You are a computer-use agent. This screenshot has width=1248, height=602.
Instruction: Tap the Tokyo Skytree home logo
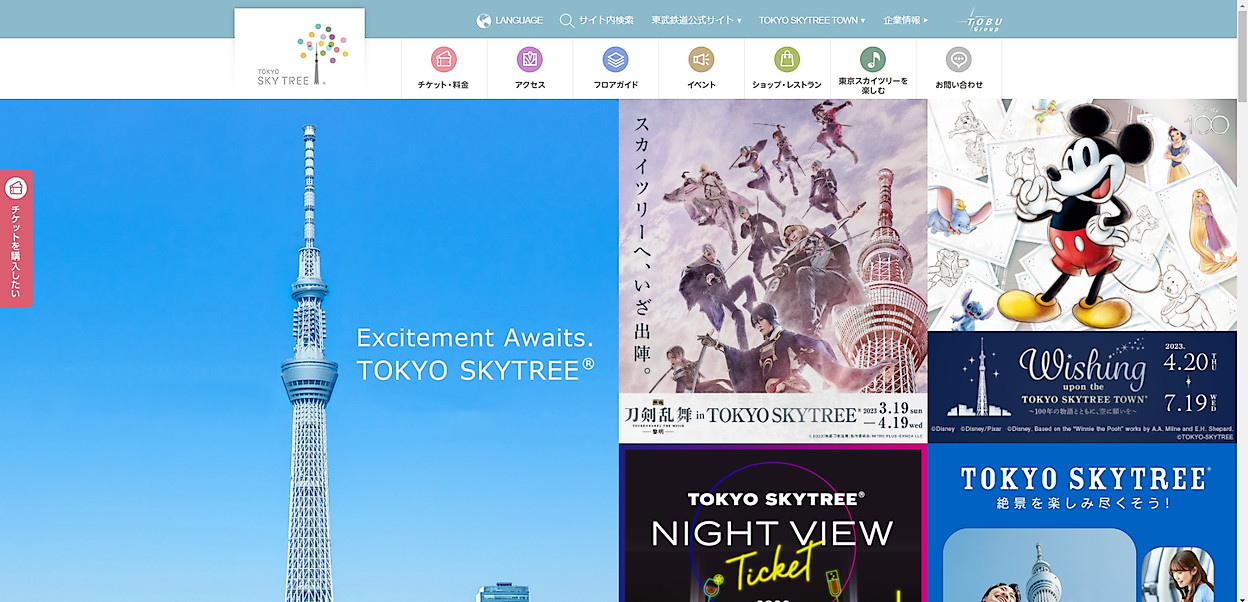(x=300, y=55)
